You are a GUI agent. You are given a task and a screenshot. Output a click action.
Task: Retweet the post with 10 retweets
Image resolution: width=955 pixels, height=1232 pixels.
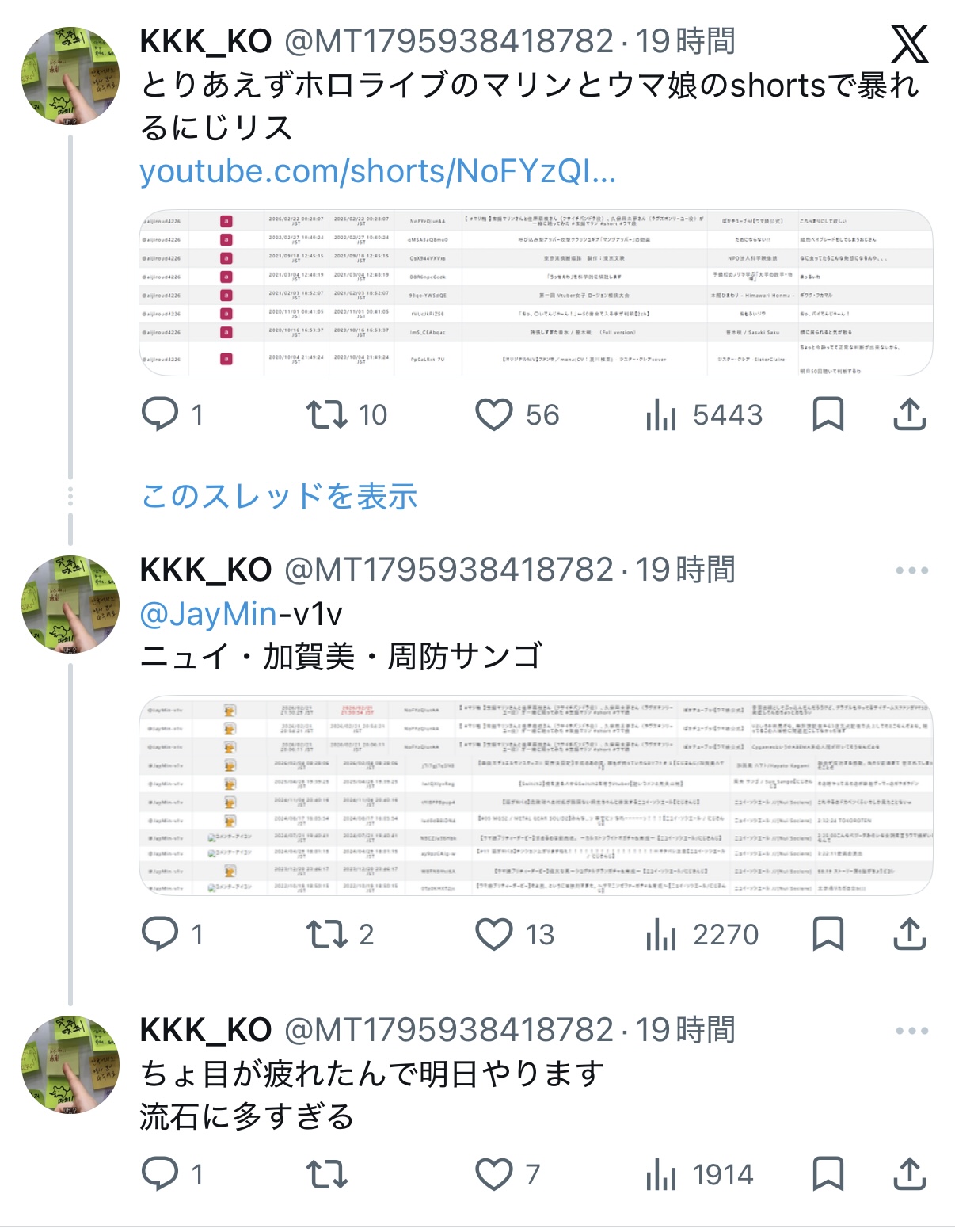(326, 414)
